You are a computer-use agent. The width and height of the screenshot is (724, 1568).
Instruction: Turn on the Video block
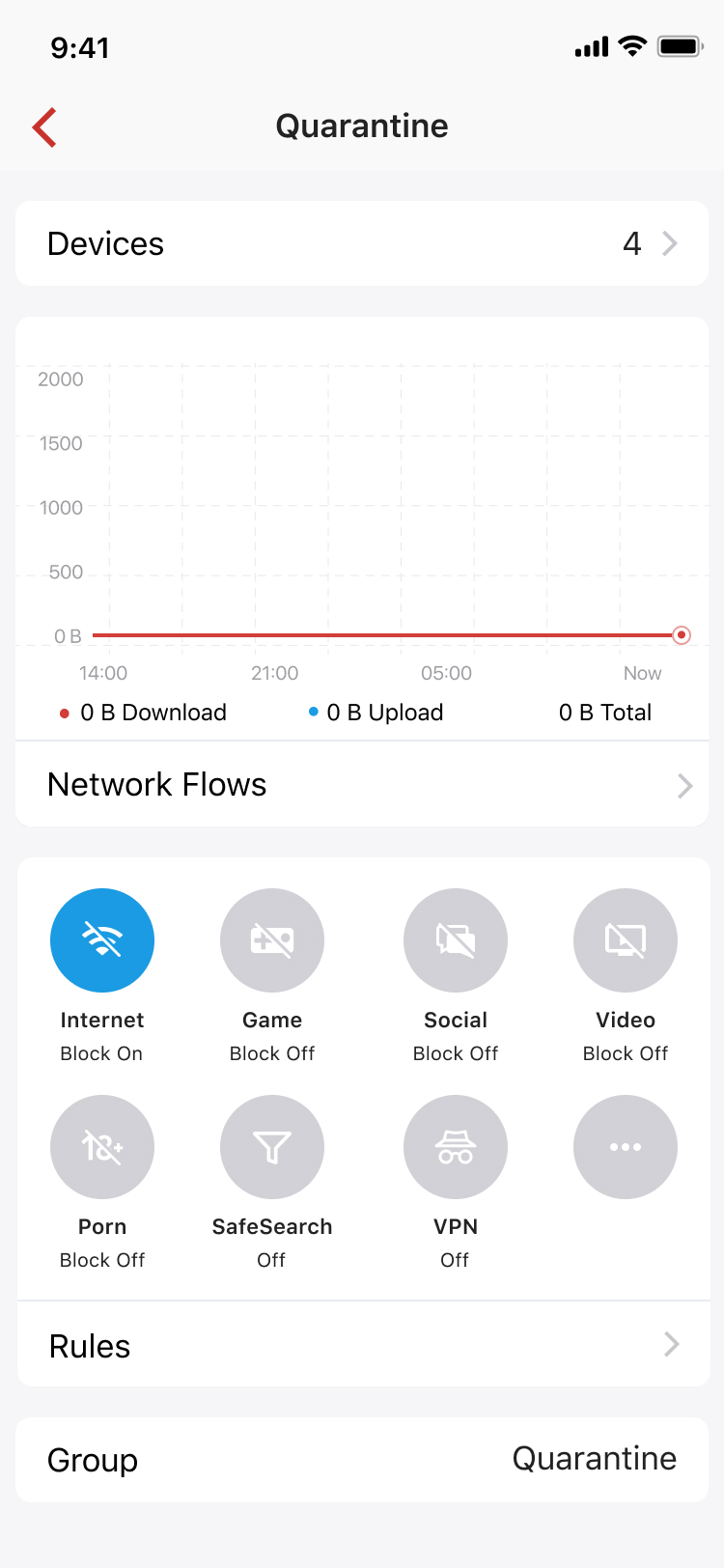626,940
